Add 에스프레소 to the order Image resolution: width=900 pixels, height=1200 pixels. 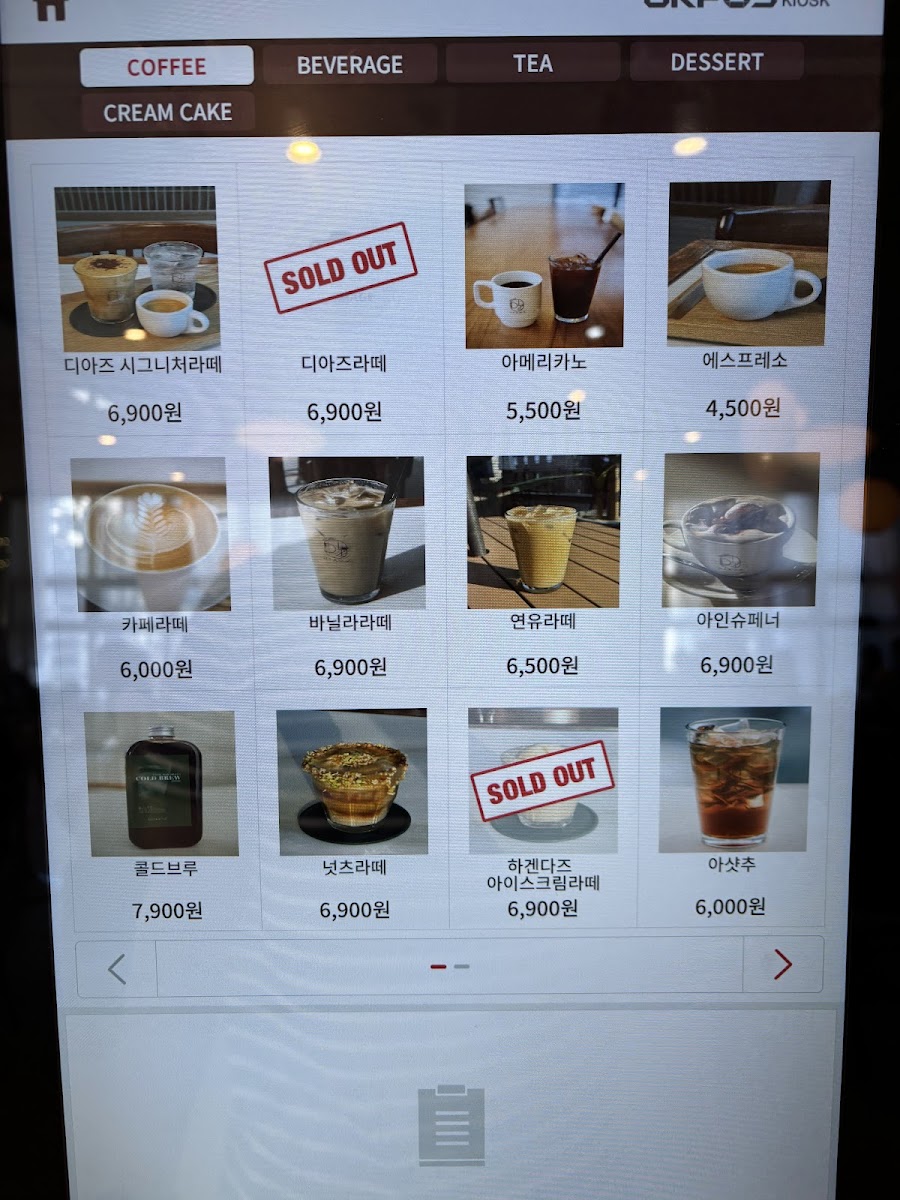click(747, 300)
